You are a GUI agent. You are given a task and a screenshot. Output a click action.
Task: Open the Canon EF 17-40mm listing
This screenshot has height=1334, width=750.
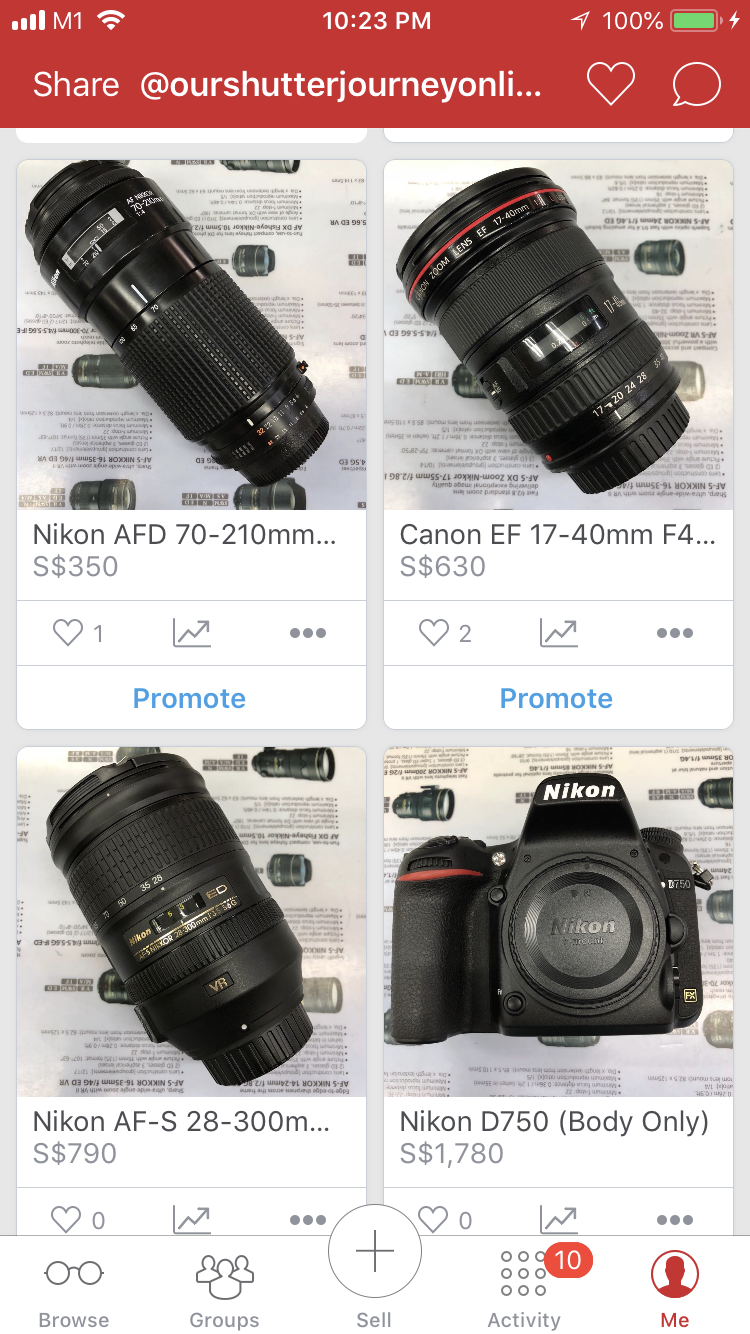click(x=558, y=335)
